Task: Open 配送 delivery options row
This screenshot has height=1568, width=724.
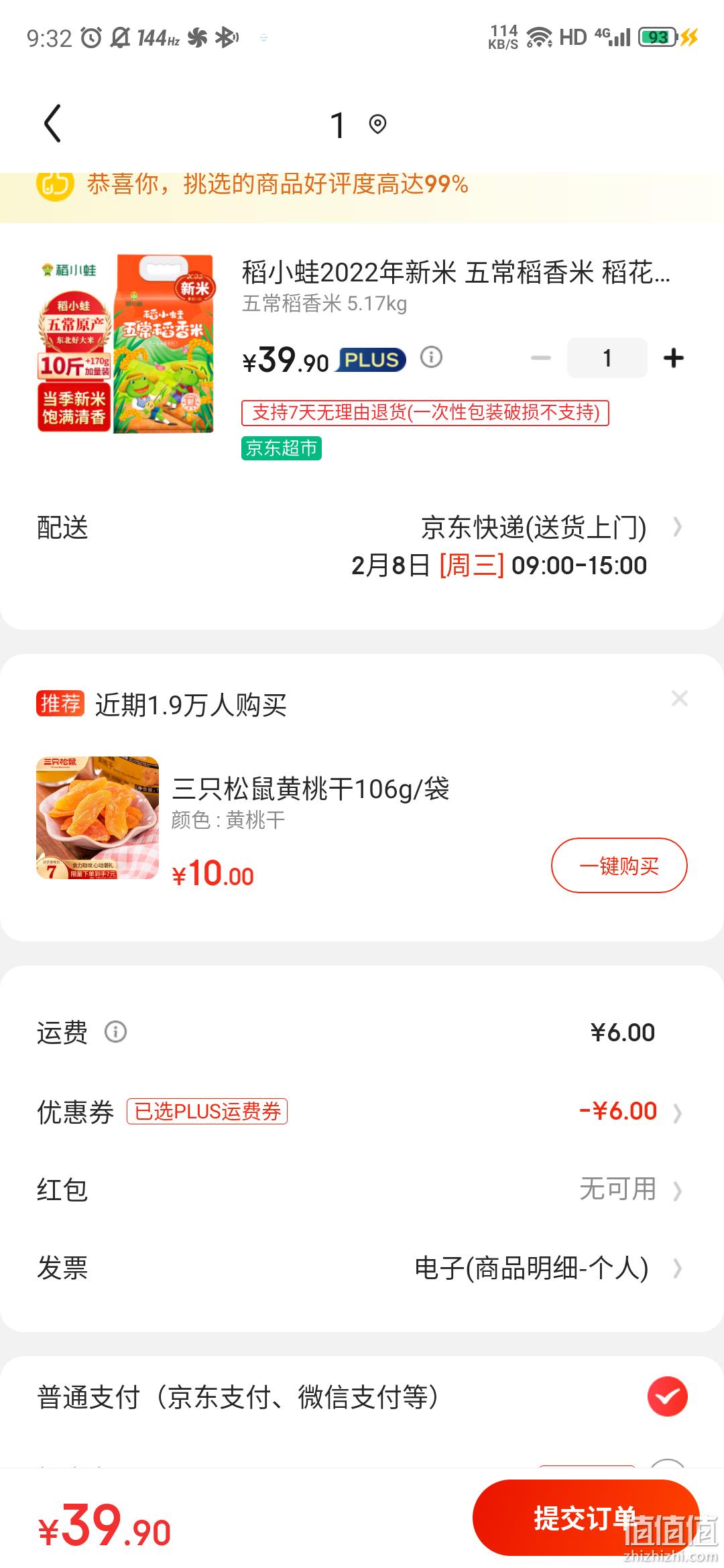Action: [x=362, y=546]
